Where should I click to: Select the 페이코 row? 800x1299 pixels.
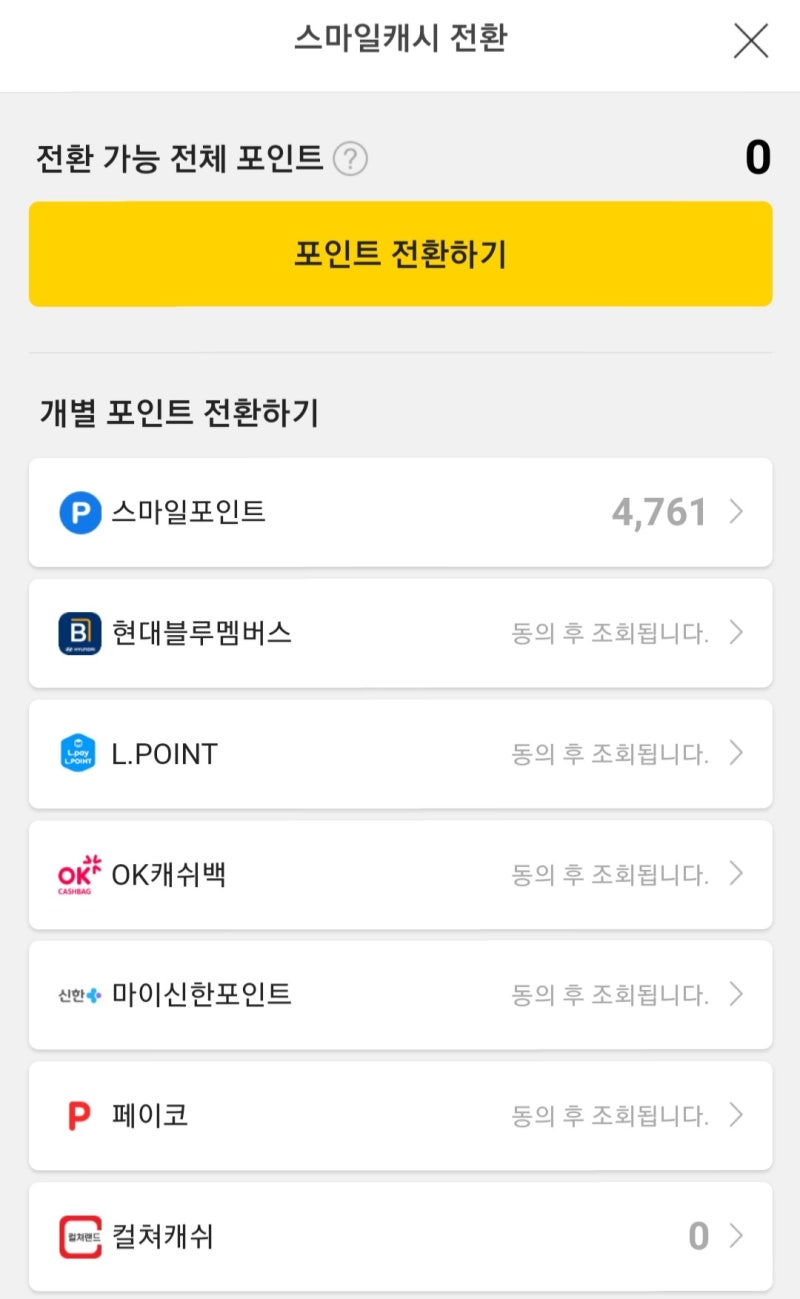400,1116
